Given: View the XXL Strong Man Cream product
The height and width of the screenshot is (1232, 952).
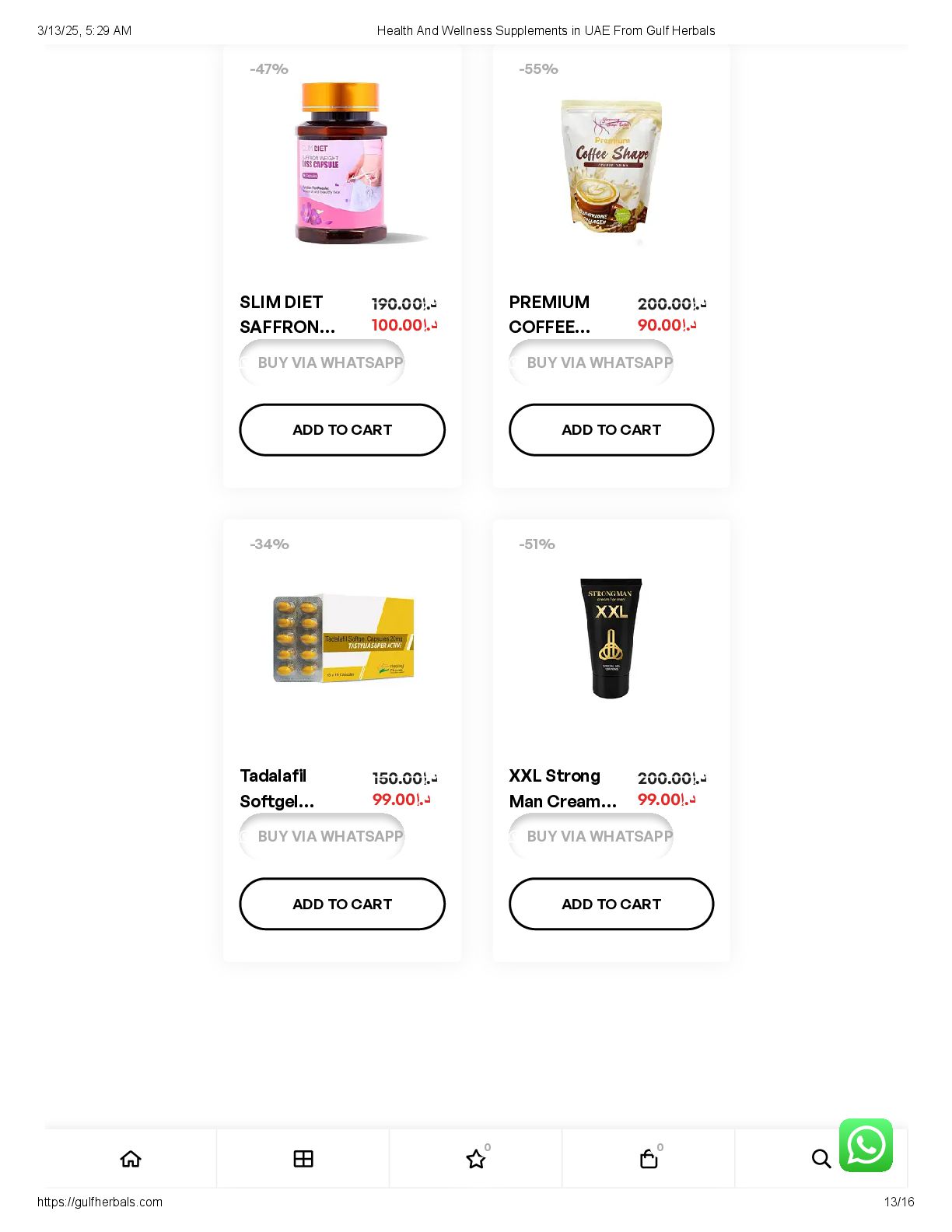Looking at the screenshot, I should tap(611, 639).
